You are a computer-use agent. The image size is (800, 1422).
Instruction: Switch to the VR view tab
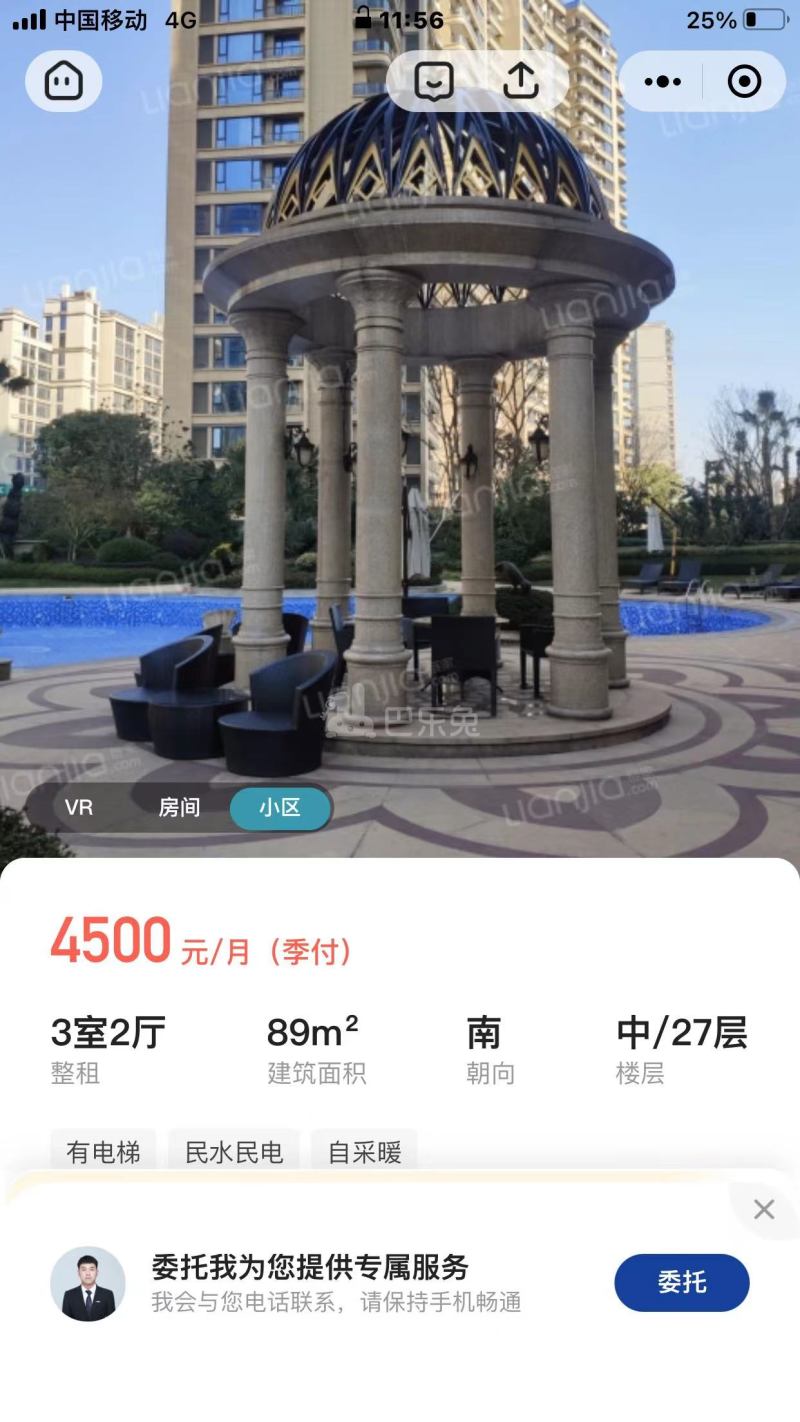click(80, 808)
